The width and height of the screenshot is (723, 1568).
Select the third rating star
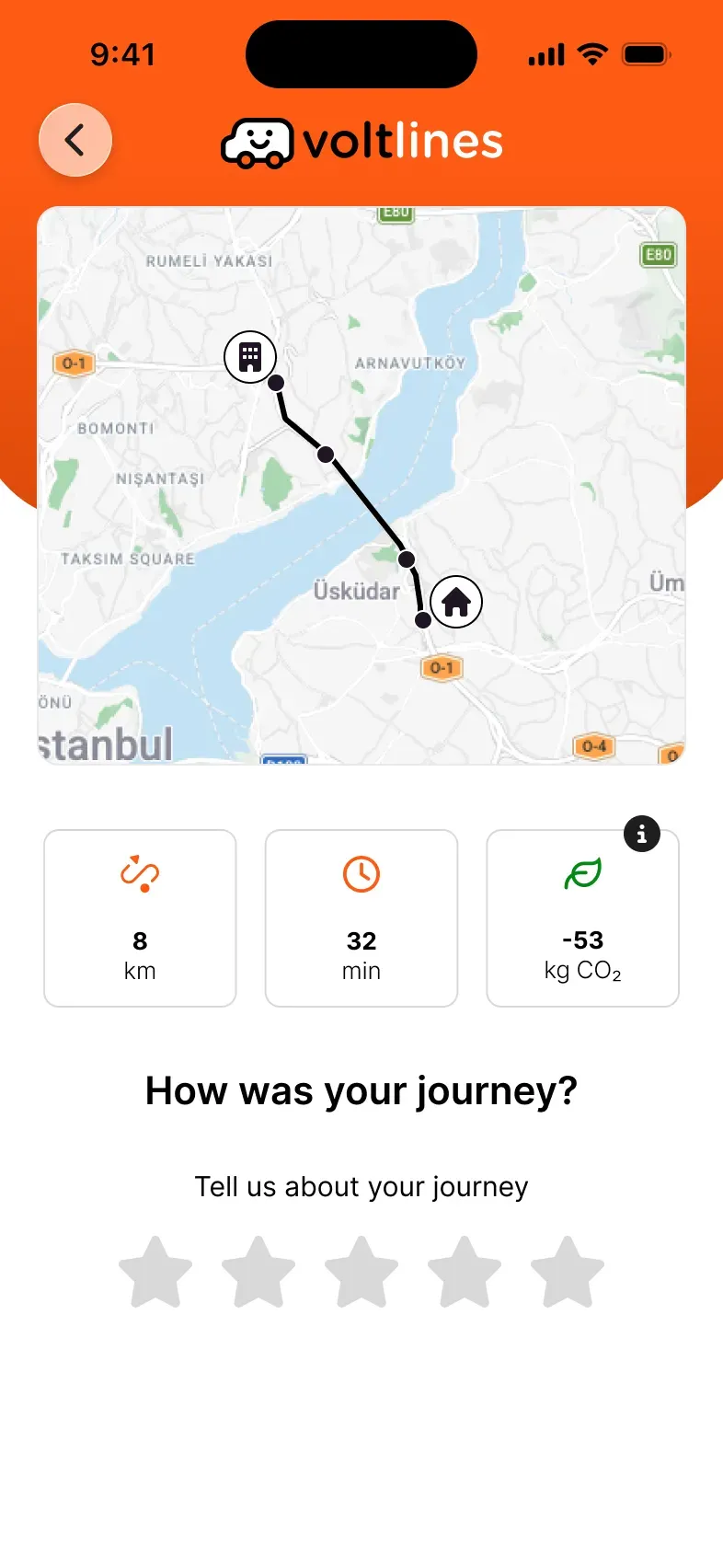[x=361, y=1272]
